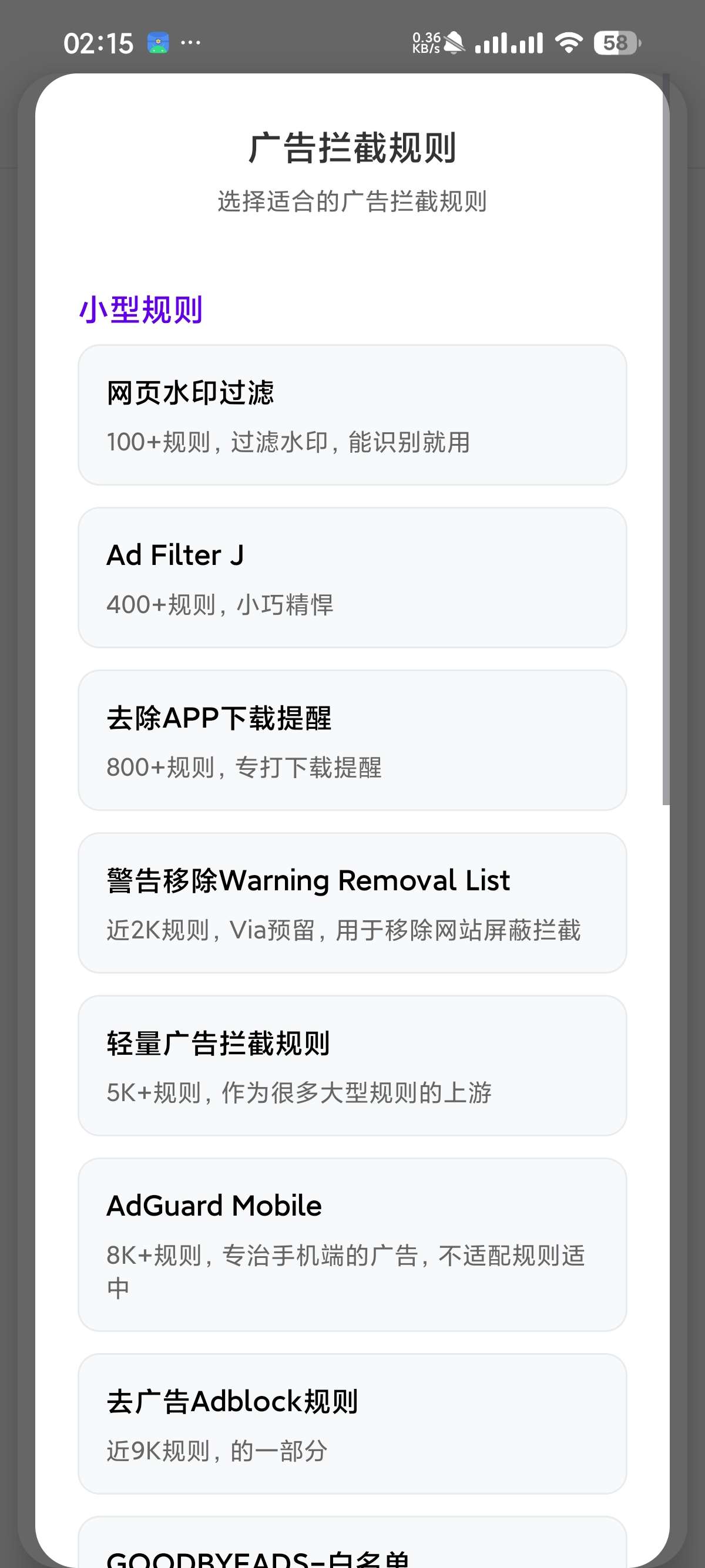This screenshot has height=1568, width=705.
Task: Select 警告移除Warning Removal List
Action: click(352, 903)
